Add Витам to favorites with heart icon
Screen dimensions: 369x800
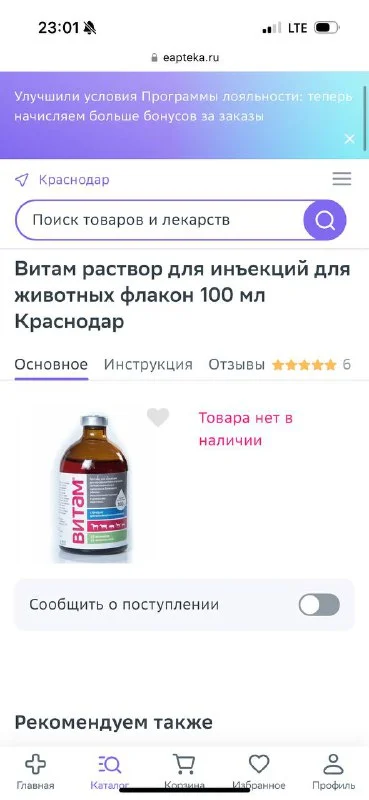pyautogui.click(x=158, y=417)
